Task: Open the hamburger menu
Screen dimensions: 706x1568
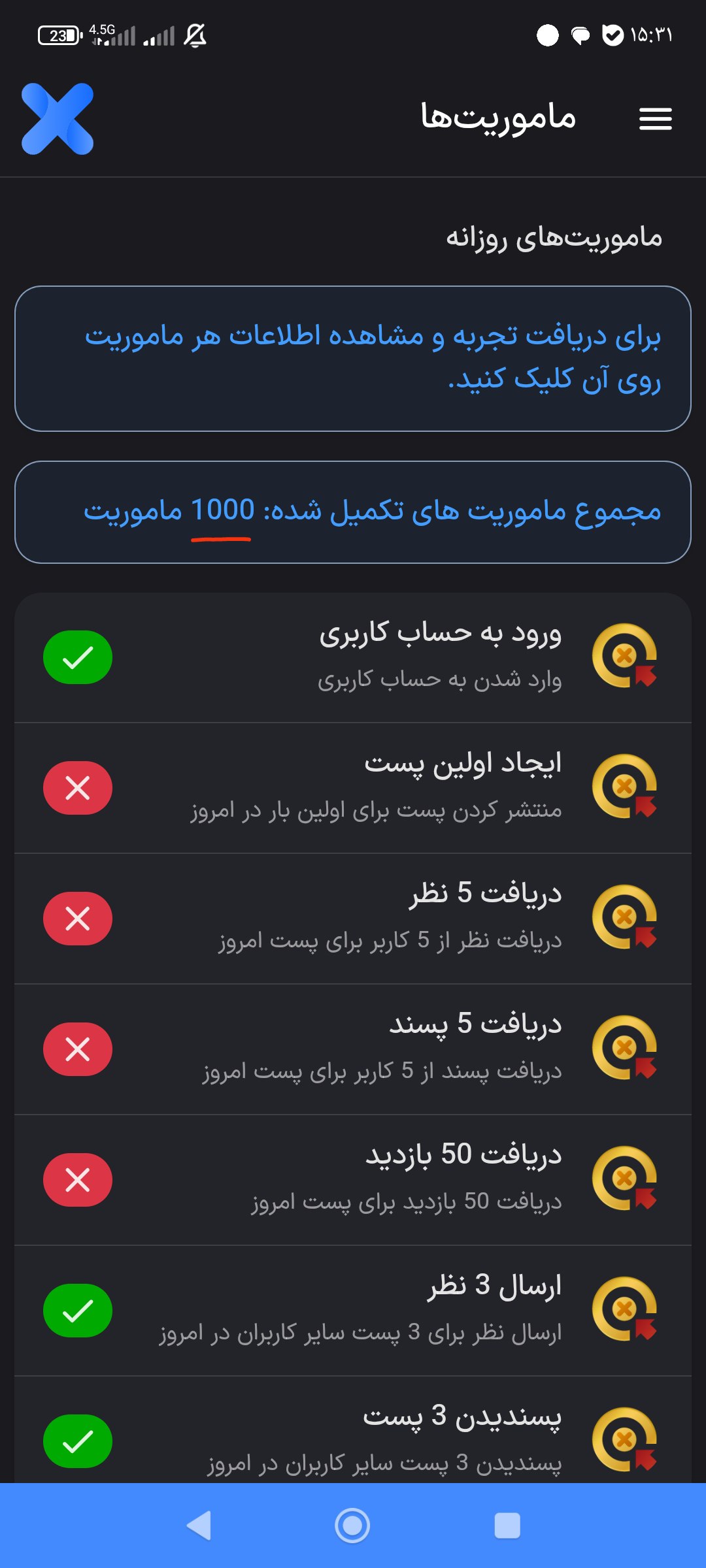Action: pyautogui.click(x=655, y=119)
